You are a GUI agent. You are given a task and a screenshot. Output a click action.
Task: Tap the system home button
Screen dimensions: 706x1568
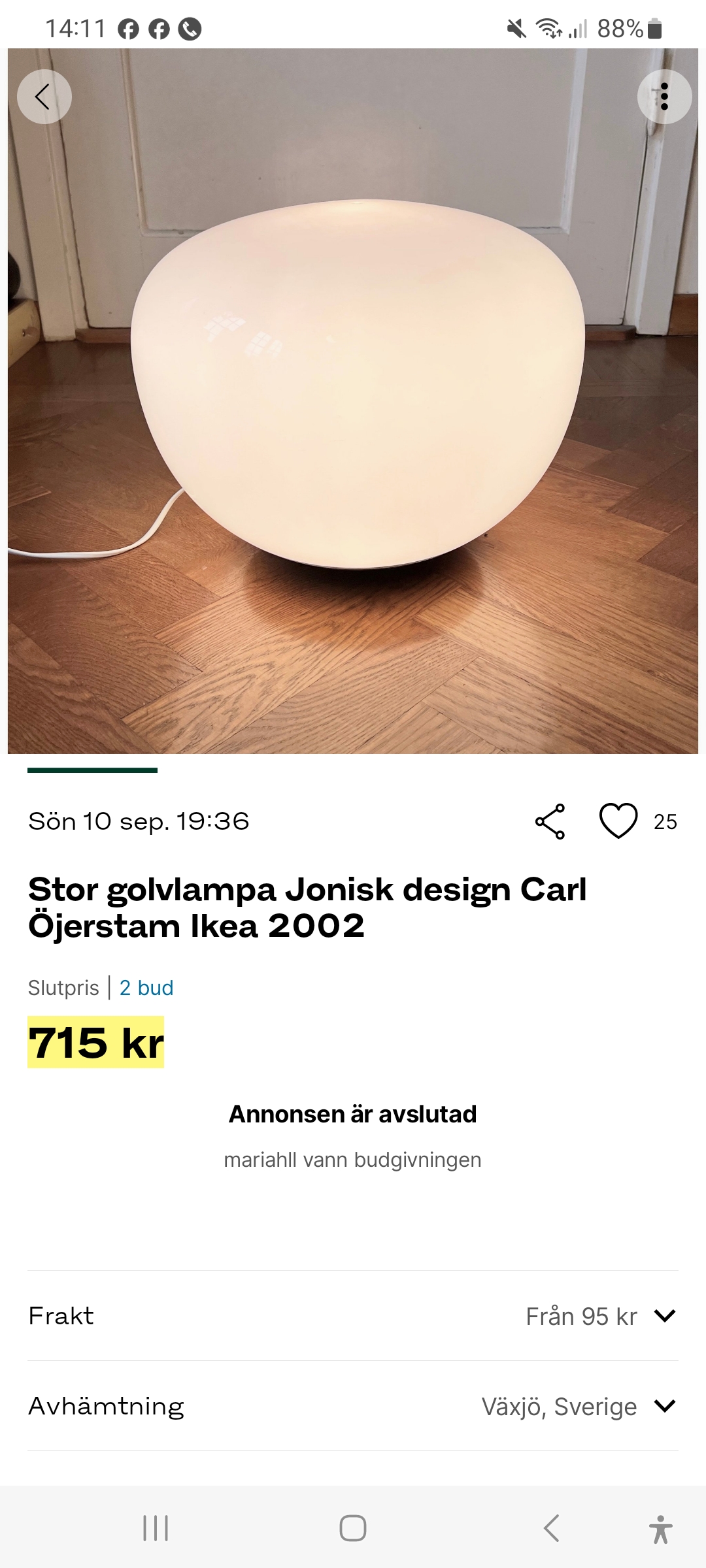click(353, 1528)
